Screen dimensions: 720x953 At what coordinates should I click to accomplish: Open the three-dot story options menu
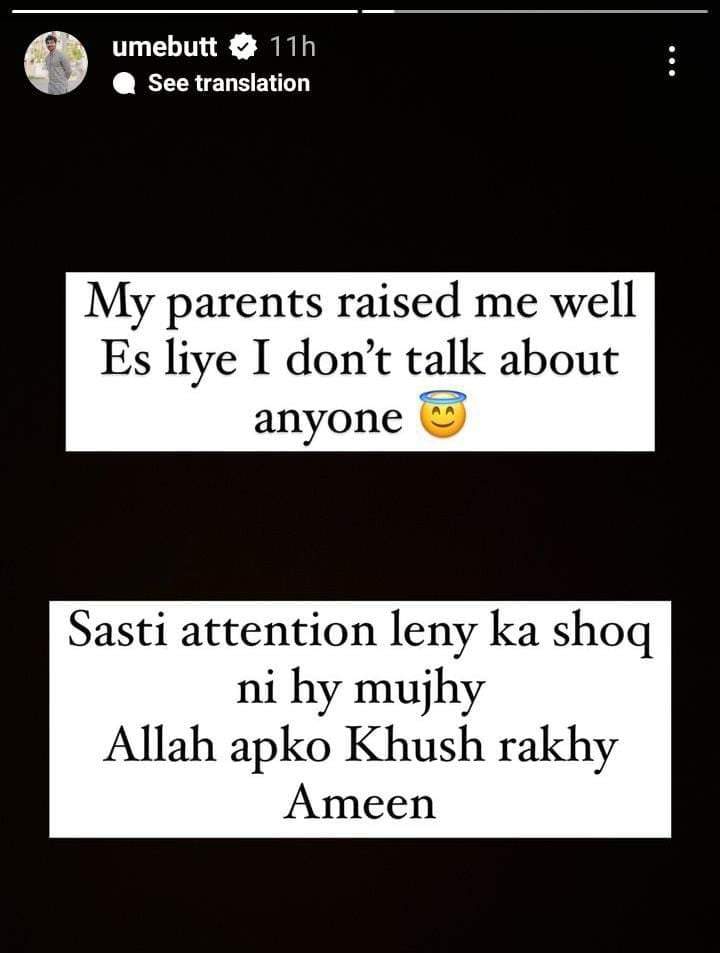(x=672, y=61)
